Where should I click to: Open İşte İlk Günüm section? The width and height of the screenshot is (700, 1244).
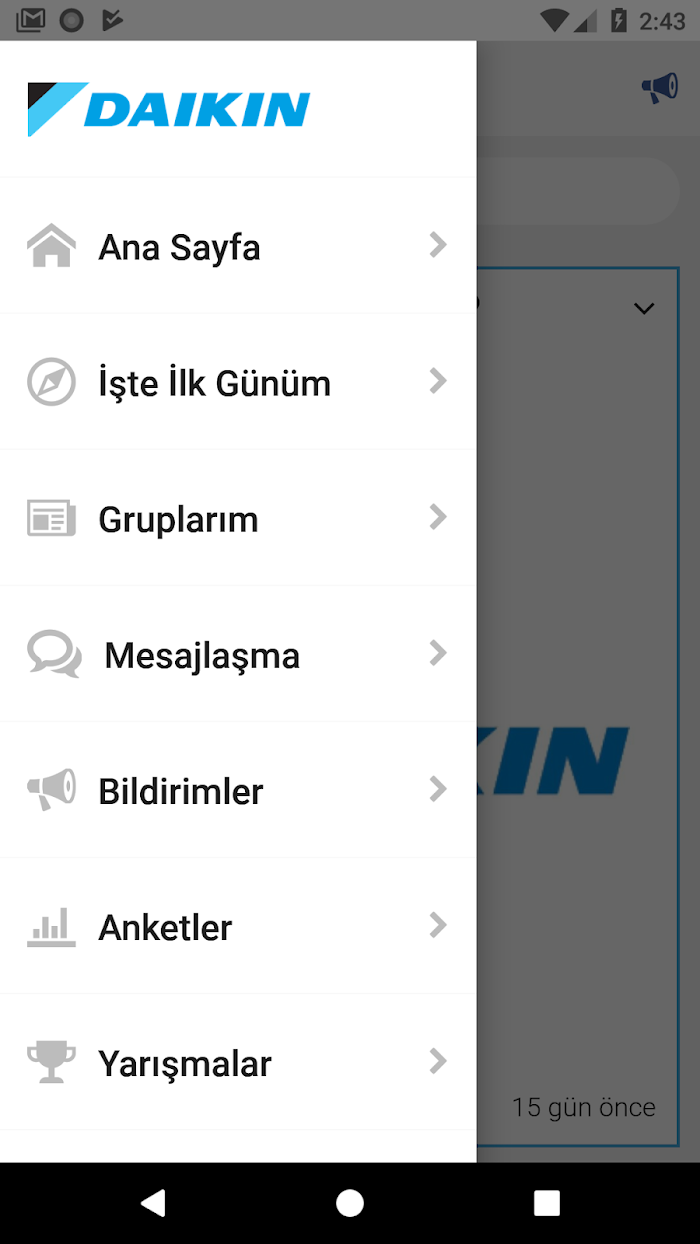click(x=238, y=382)
